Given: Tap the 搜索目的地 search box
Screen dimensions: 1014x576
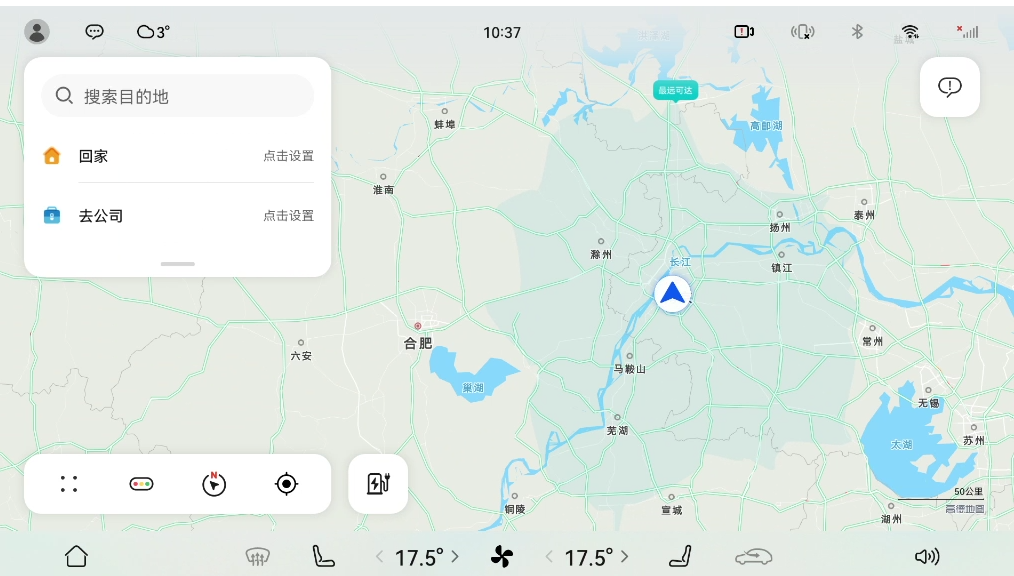Looking at the screenshot, I should (178, 96).
